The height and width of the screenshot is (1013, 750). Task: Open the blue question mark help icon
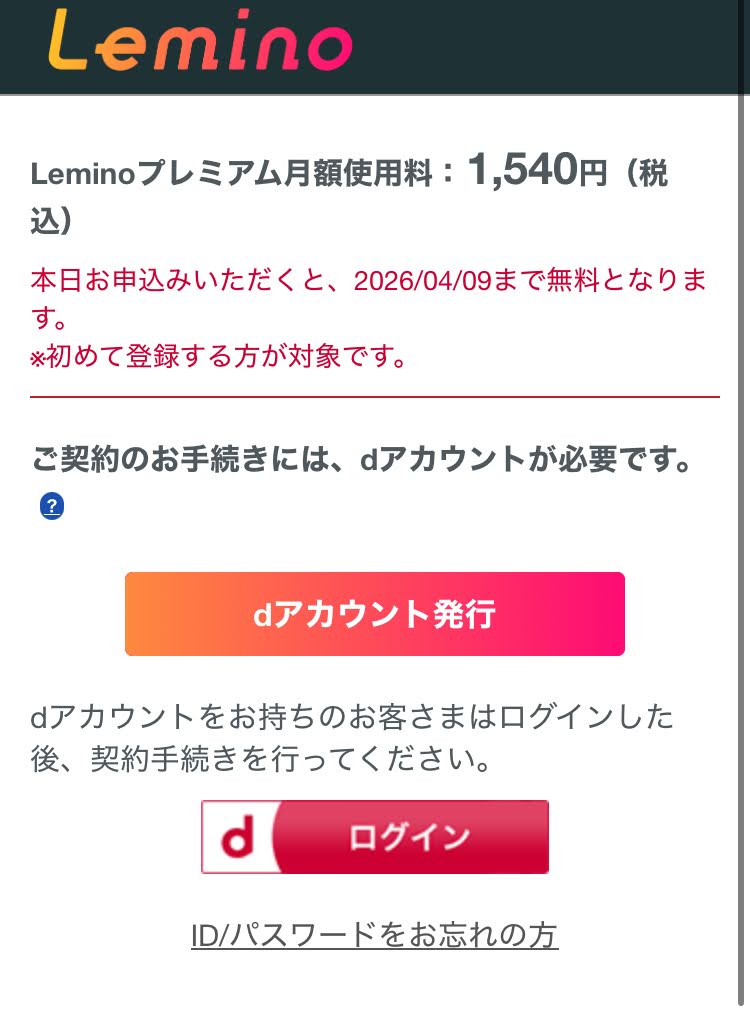click(x=52, y=506)
